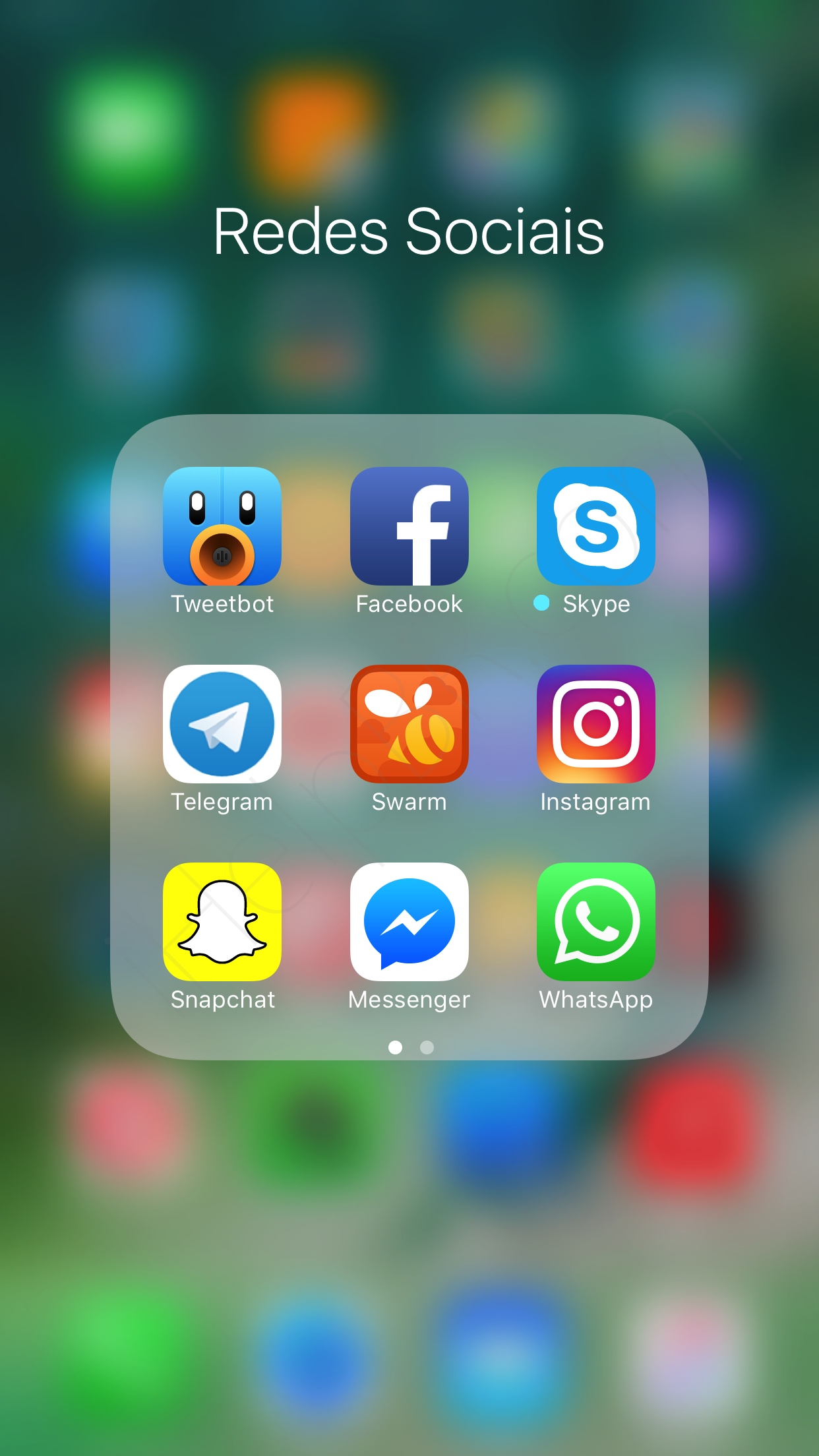Open the Skype app
This screenshot has height=1456, width=819.
(x=596, y=526)
